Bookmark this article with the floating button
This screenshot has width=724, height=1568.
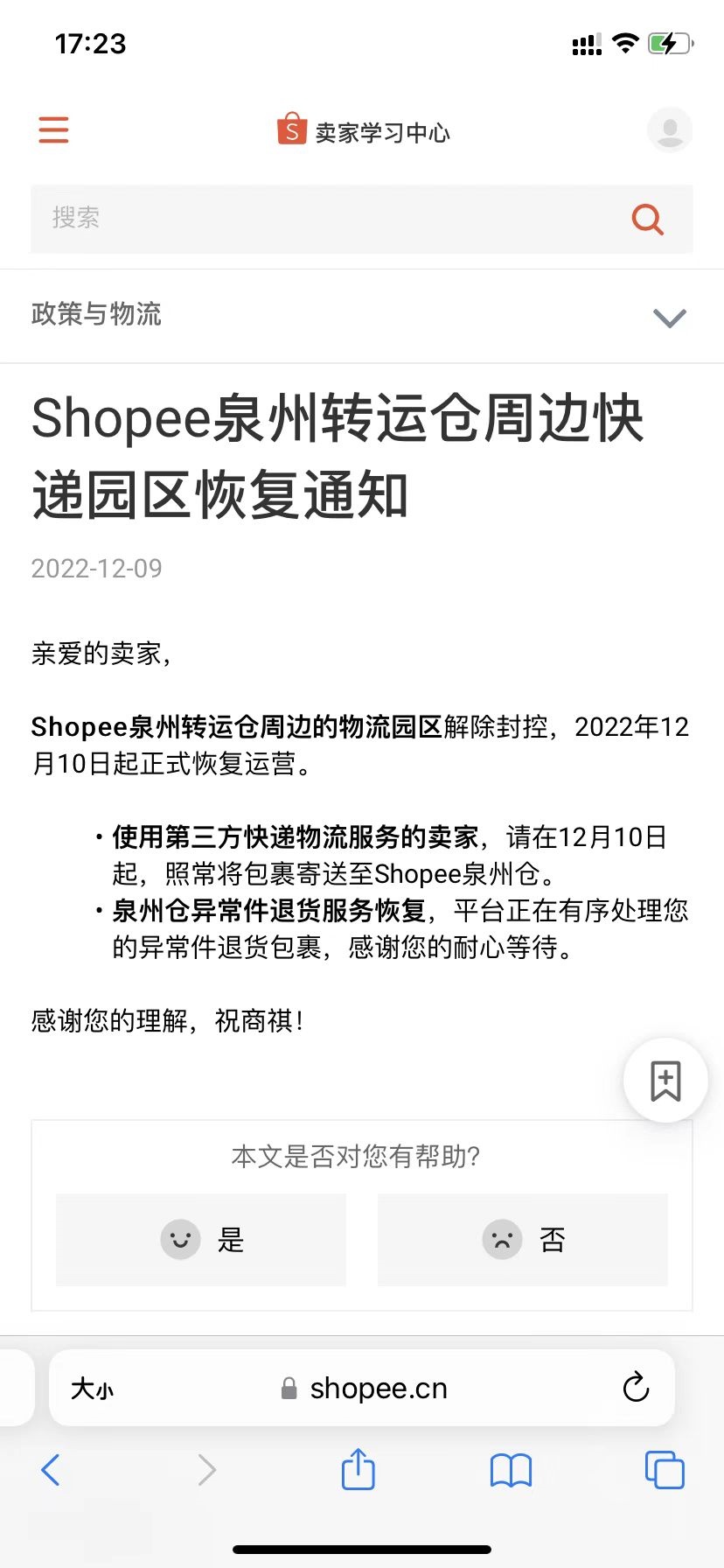click(665, 1081)
